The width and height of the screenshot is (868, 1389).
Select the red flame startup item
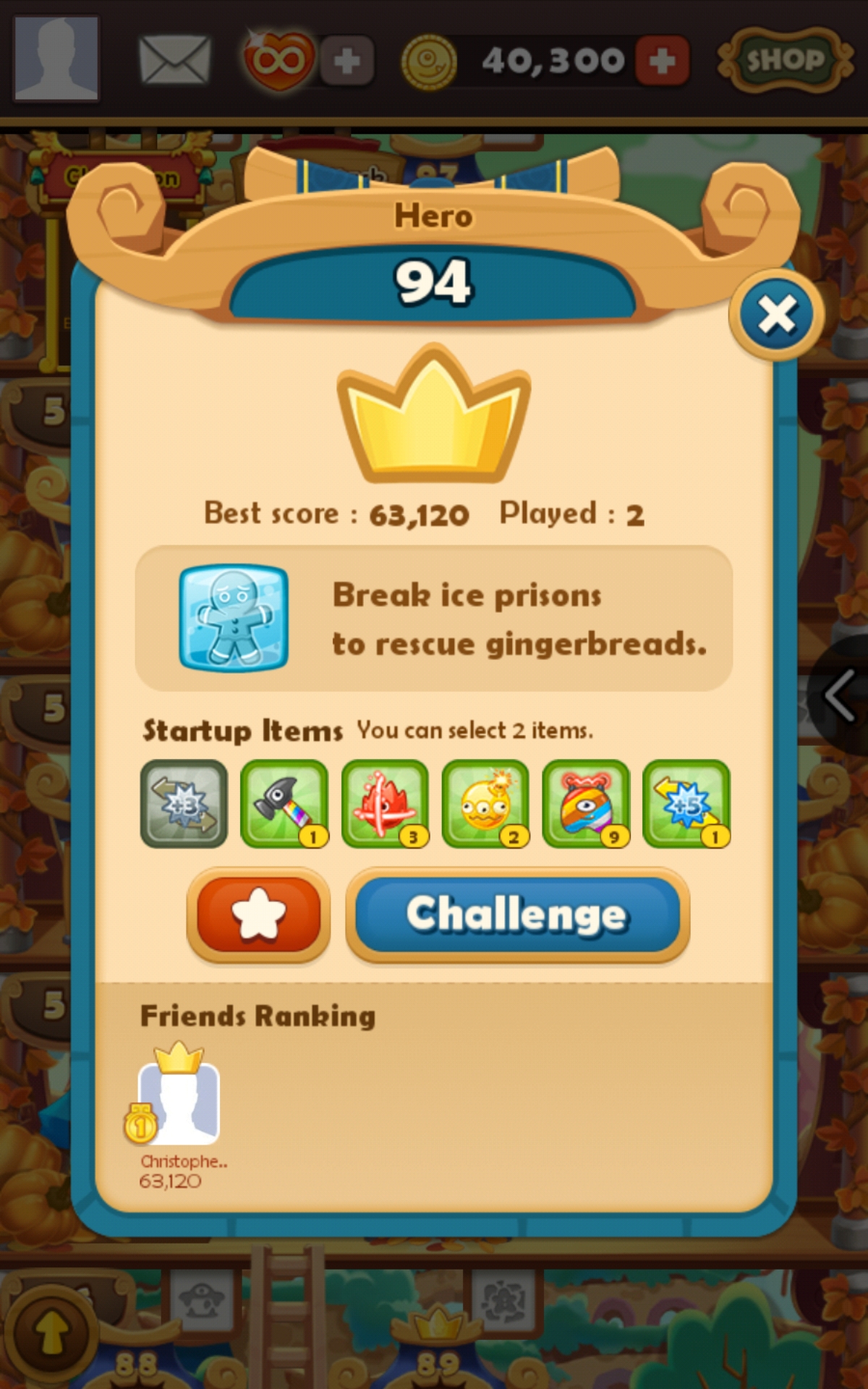(x=385, y=803)
